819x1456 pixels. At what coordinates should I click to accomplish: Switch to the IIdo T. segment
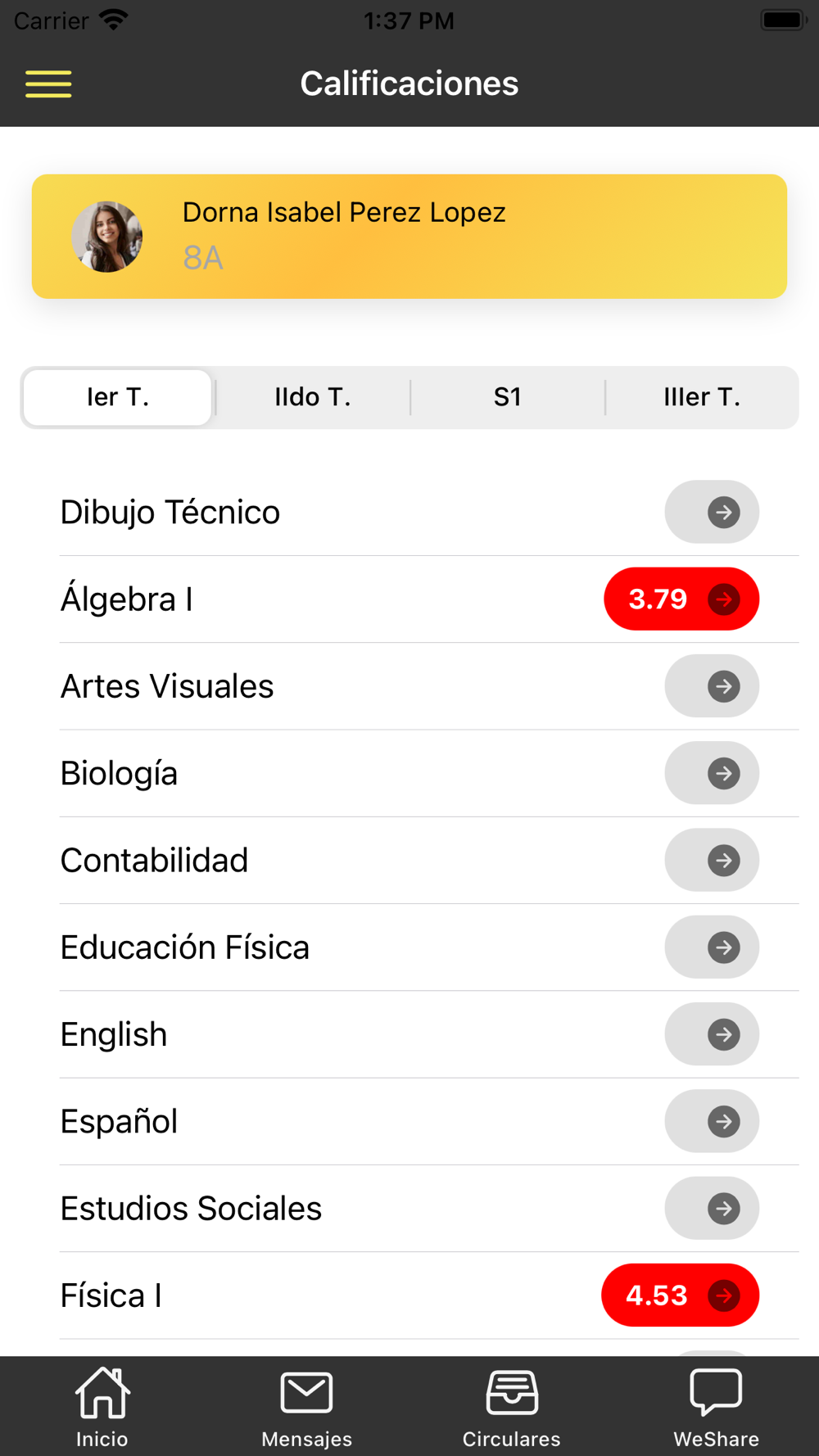pos(312,397)
